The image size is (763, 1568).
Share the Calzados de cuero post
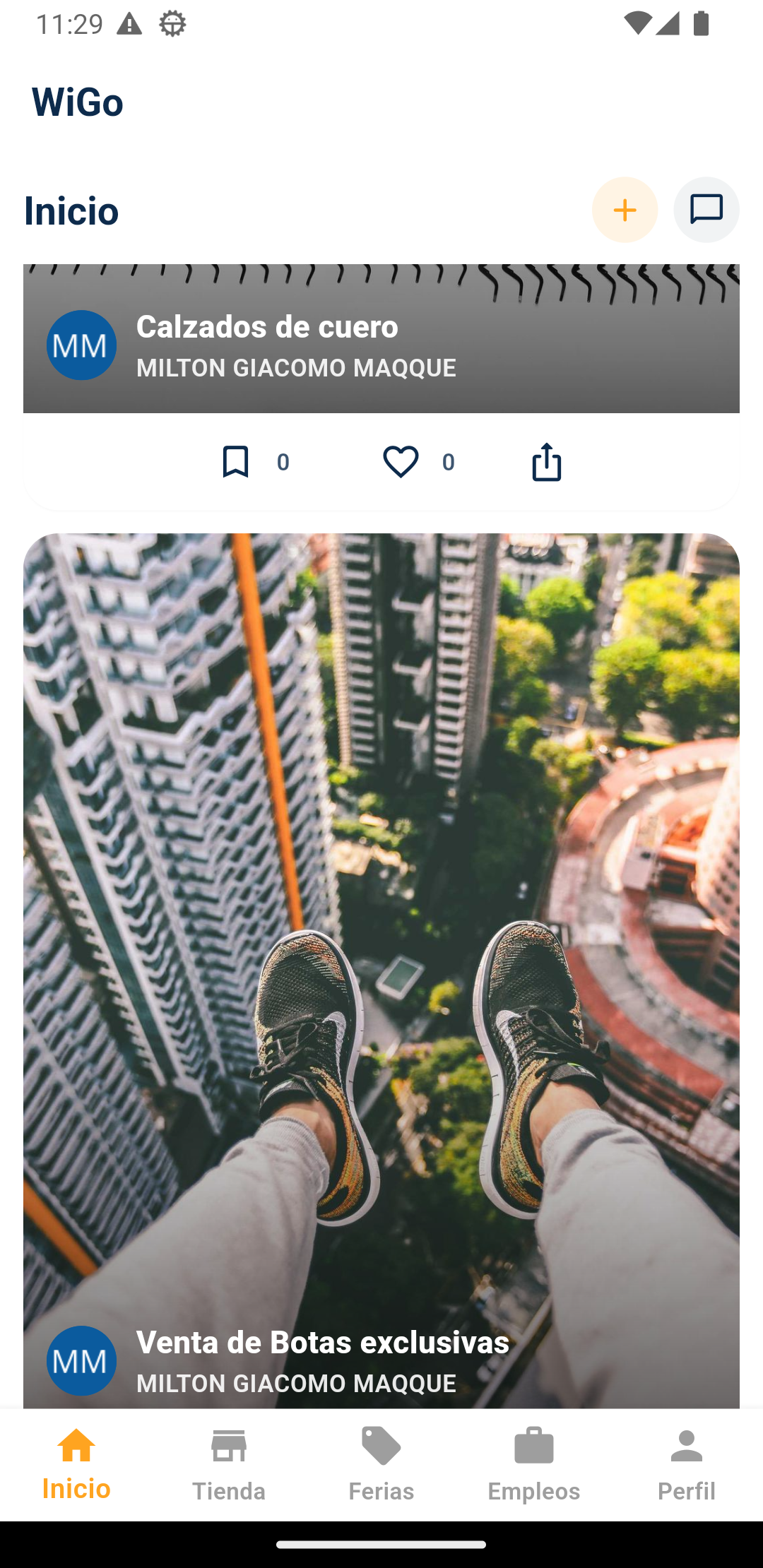(546, 462)
